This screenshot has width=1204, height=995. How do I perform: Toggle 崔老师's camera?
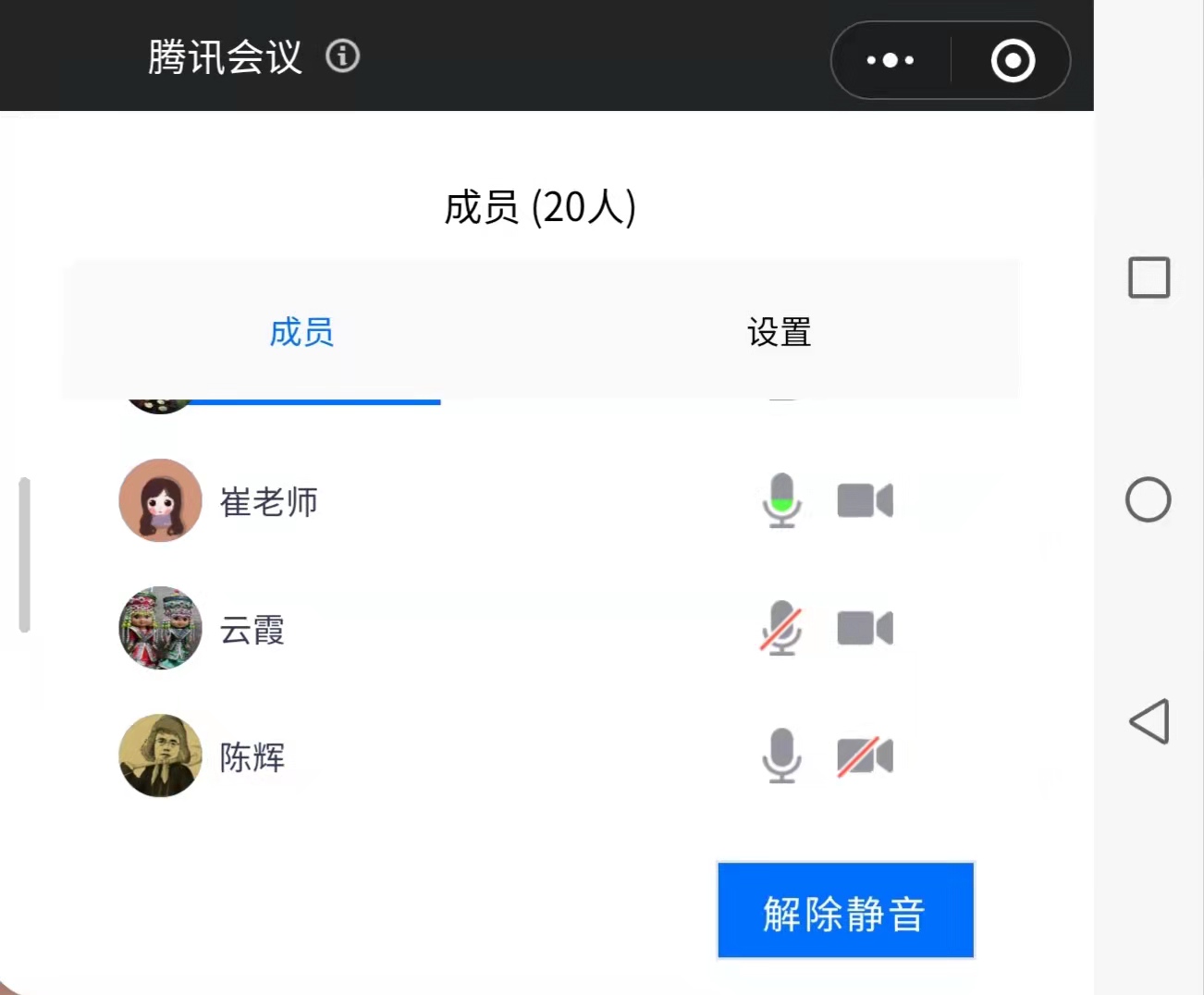pyautogui.click(x=865, y=500)
